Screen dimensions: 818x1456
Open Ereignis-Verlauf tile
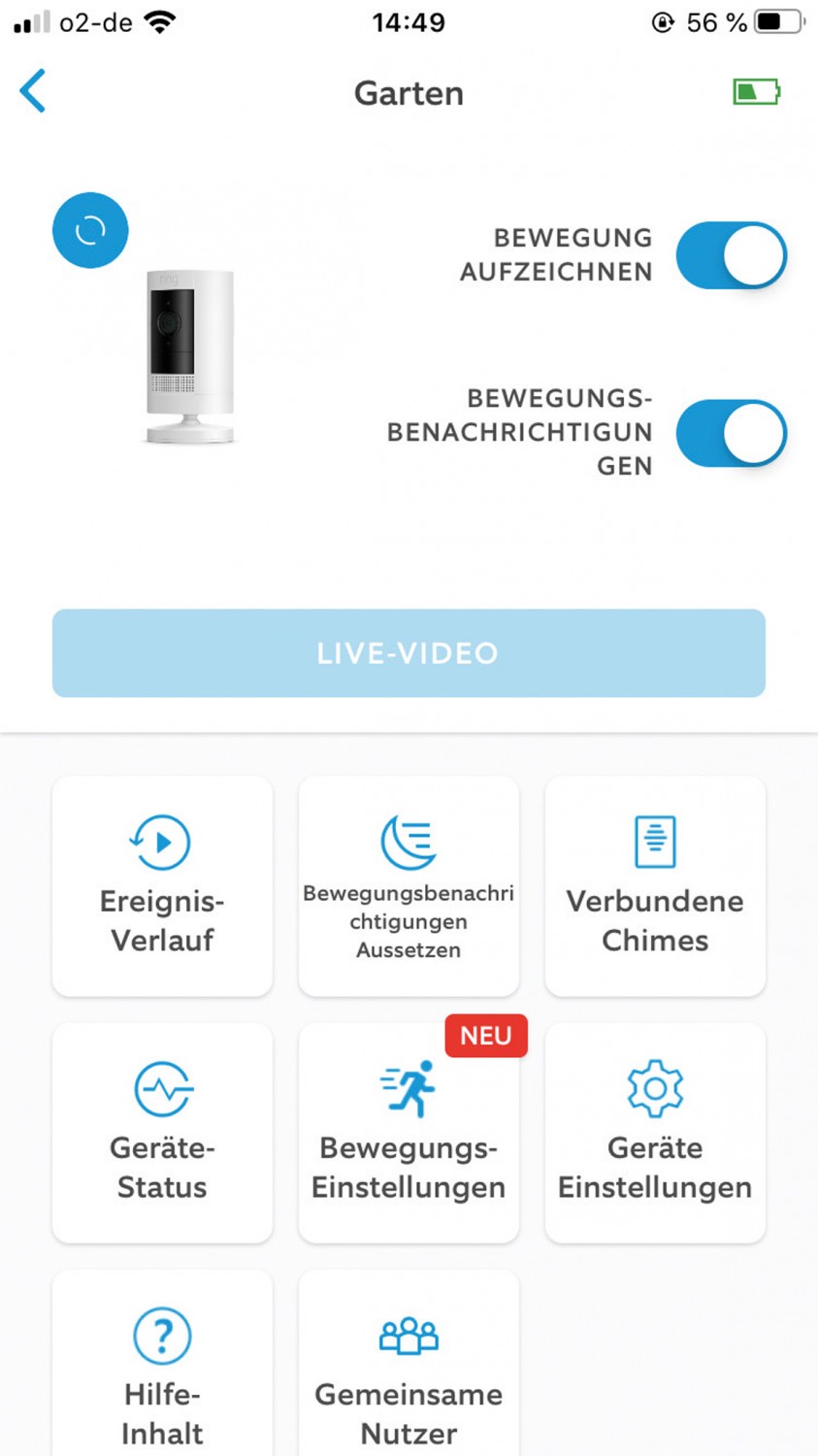(162, 886)
